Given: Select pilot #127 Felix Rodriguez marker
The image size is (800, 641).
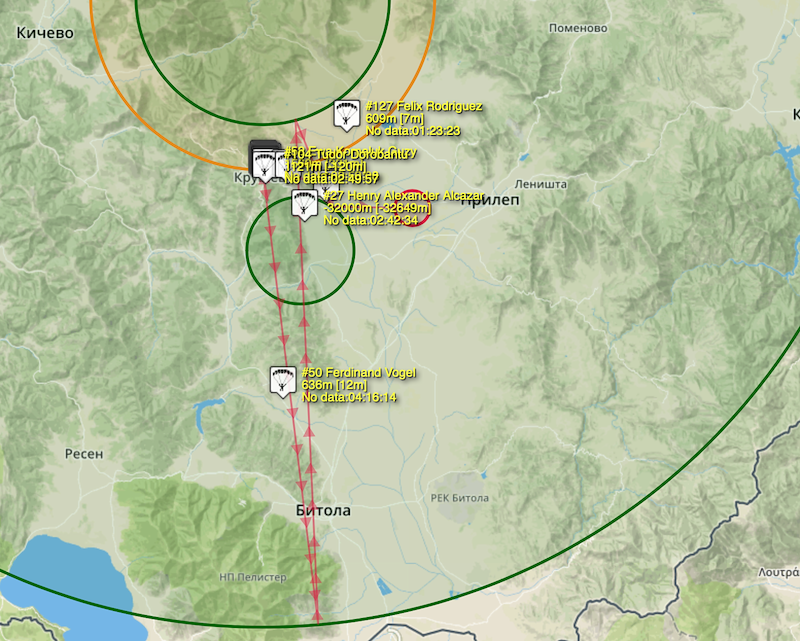Looking at the screenshot, I should point(346,113).
